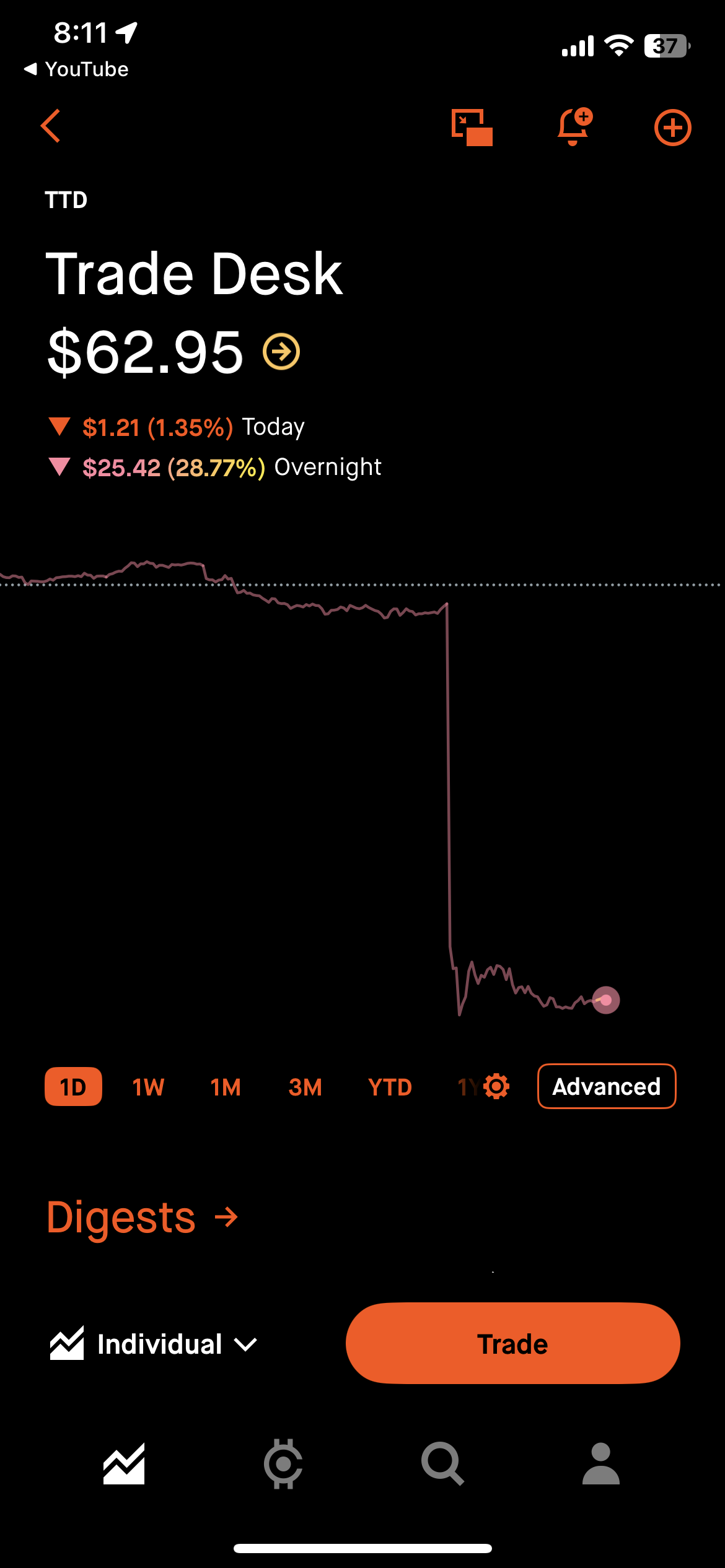Go back using the orange arrow

pos(51,126)
